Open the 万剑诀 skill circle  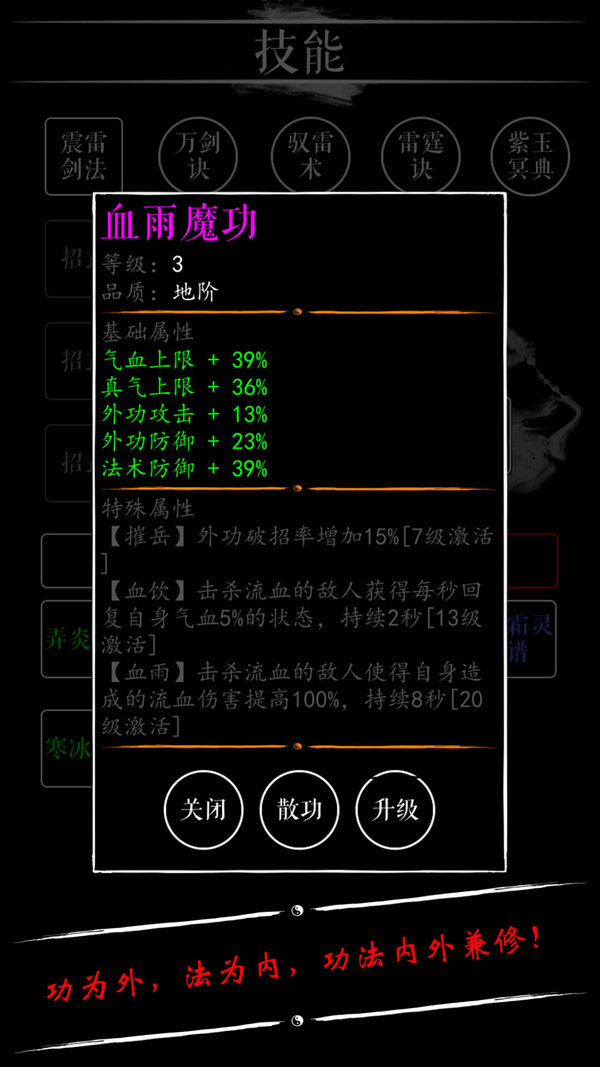click(x=198, y=156)
